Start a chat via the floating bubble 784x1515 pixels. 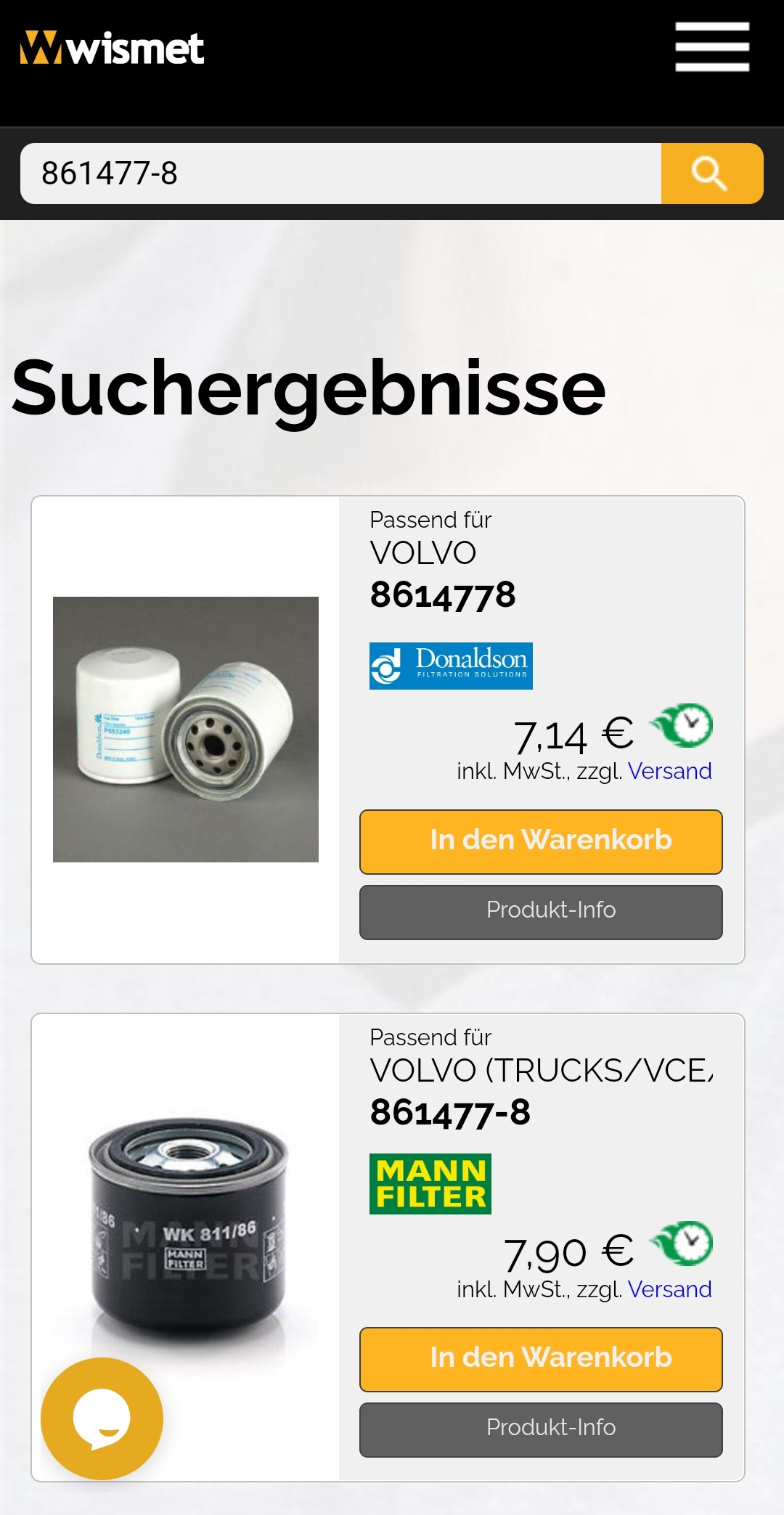tap(102, 1418)
